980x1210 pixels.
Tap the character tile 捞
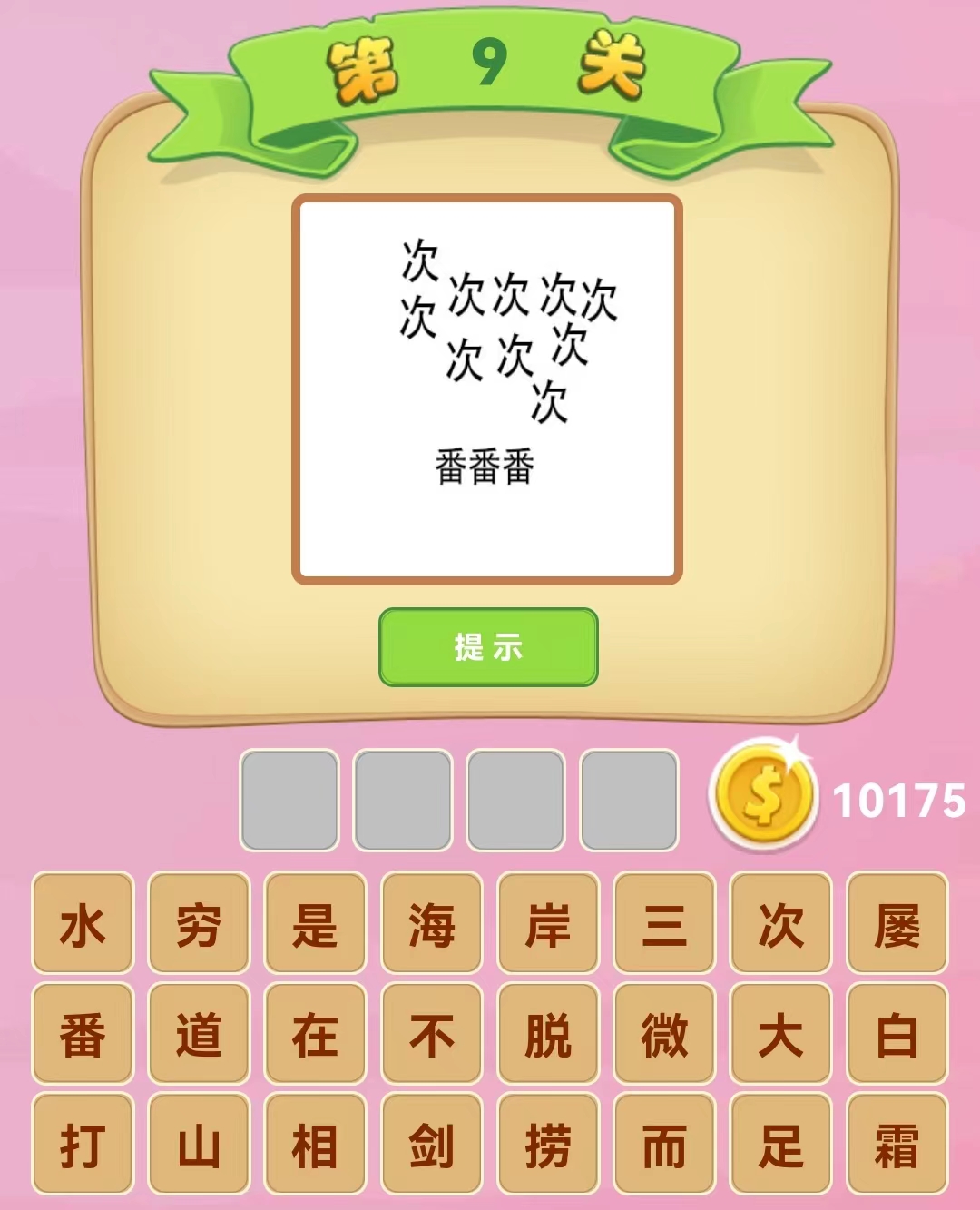tap(548, 1145)
